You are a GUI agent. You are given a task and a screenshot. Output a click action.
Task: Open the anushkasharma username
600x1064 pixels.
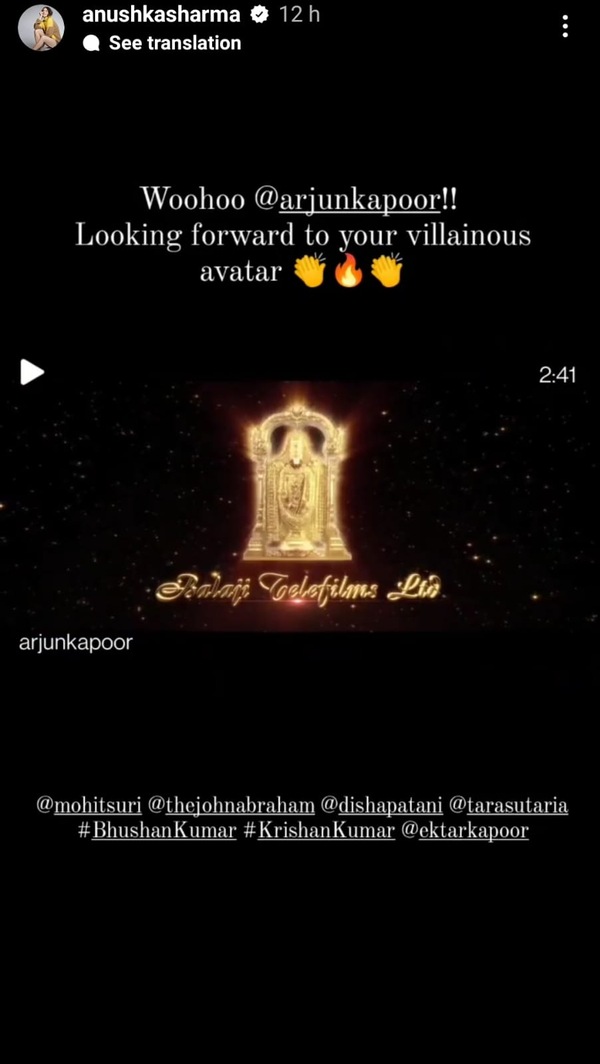[x=162, y=15]
